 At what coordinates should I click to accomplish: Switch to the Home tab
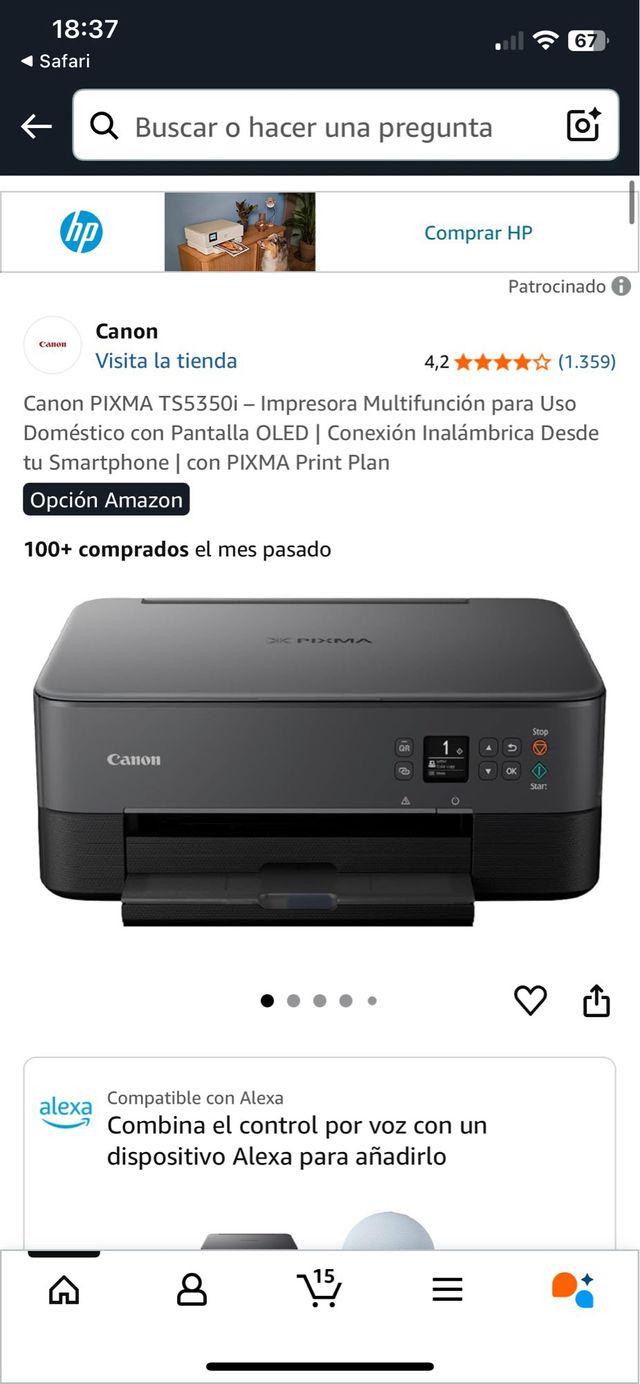[64, 1290]
